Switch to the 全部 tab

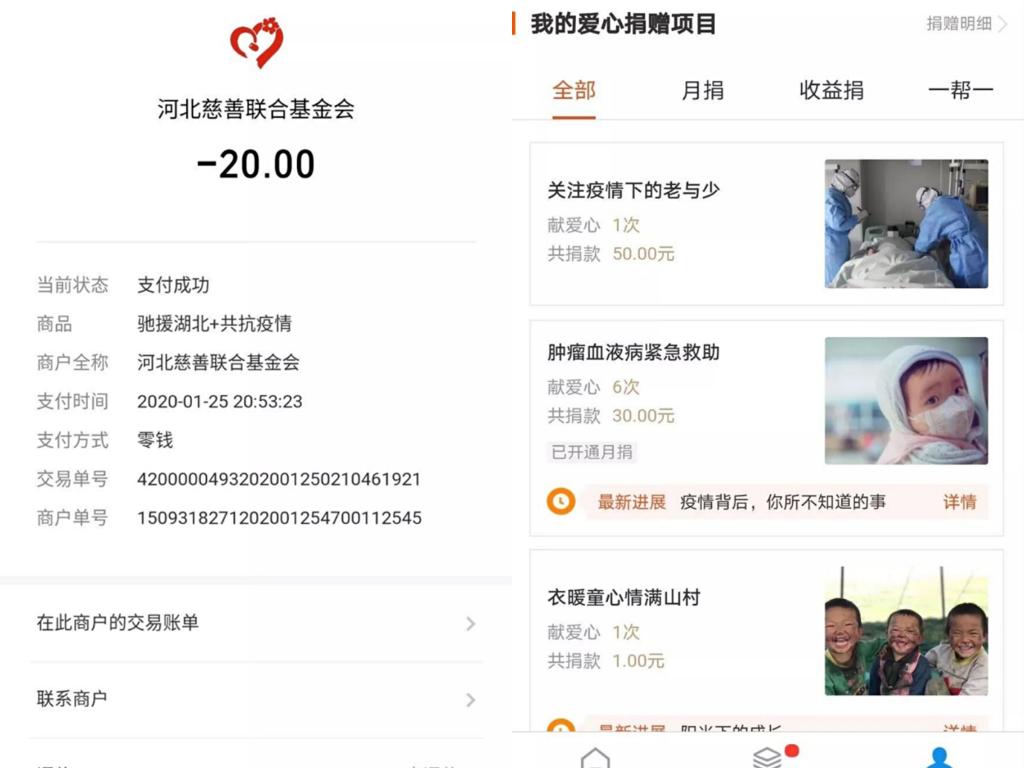coord(574,91)
